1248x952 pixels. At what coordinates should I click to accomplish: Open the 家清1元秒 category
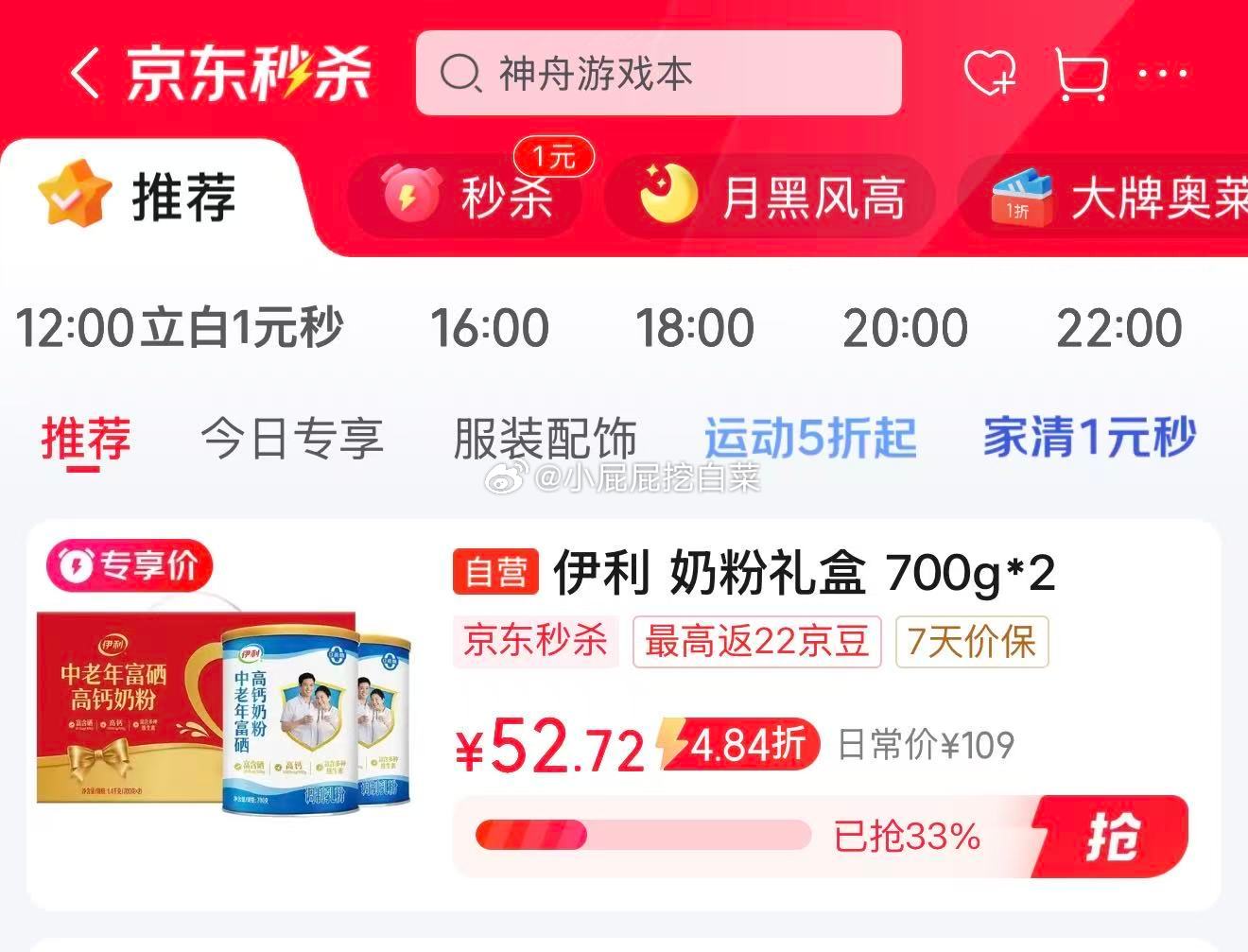(x=1090, y=439)
